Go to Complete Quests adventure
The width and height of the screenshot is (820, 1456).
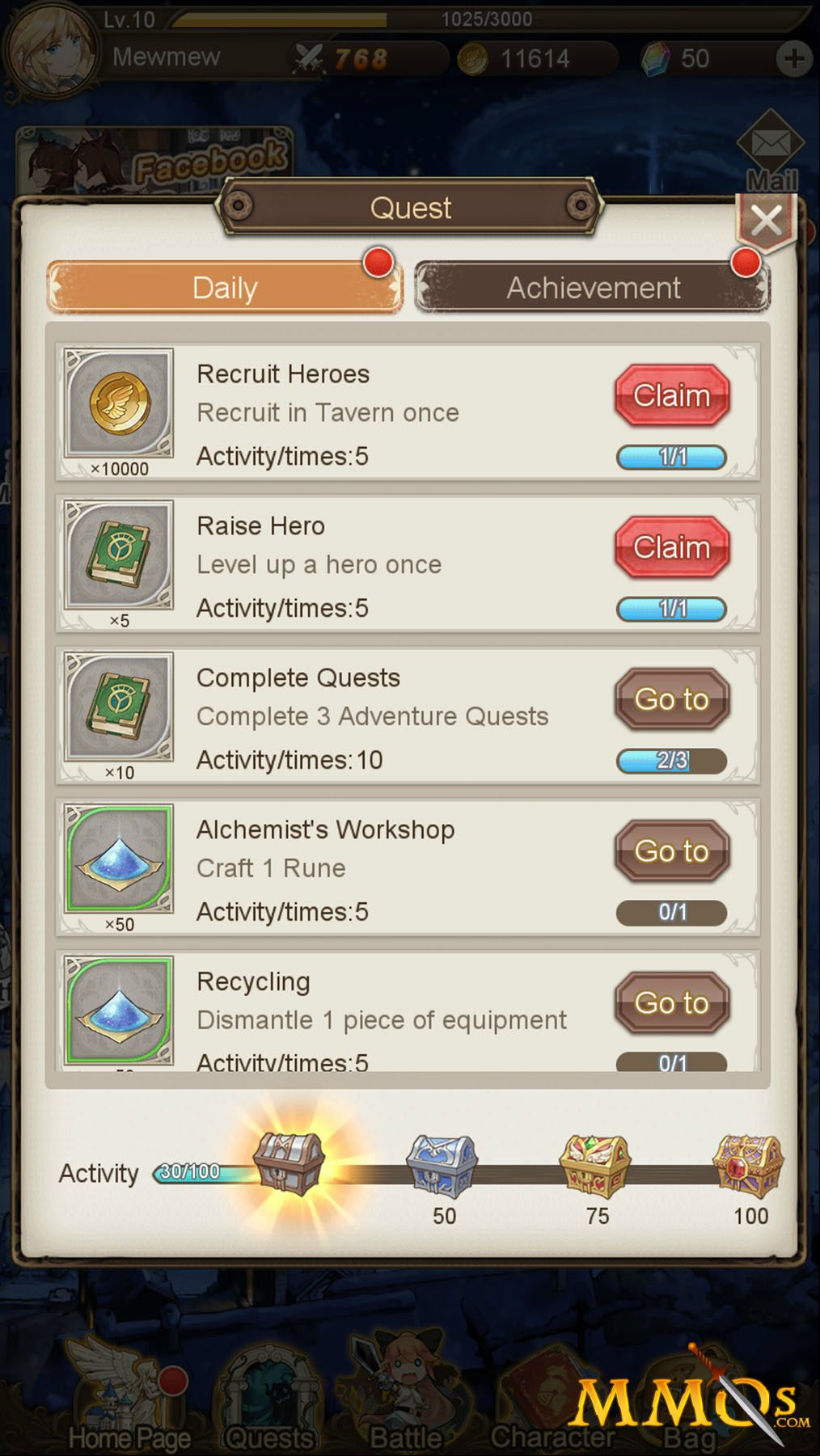(x=672, y=699)
